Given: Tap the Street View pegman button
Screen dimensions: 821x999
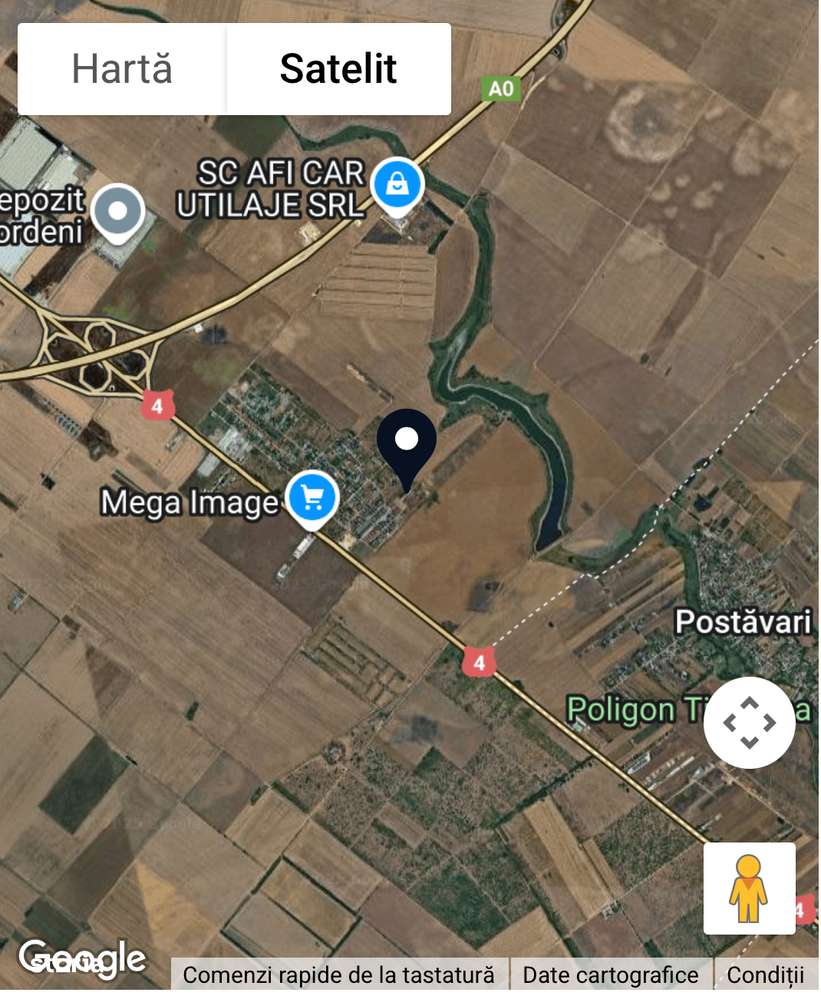Looking at the screenshot, I should pos(749,888).
